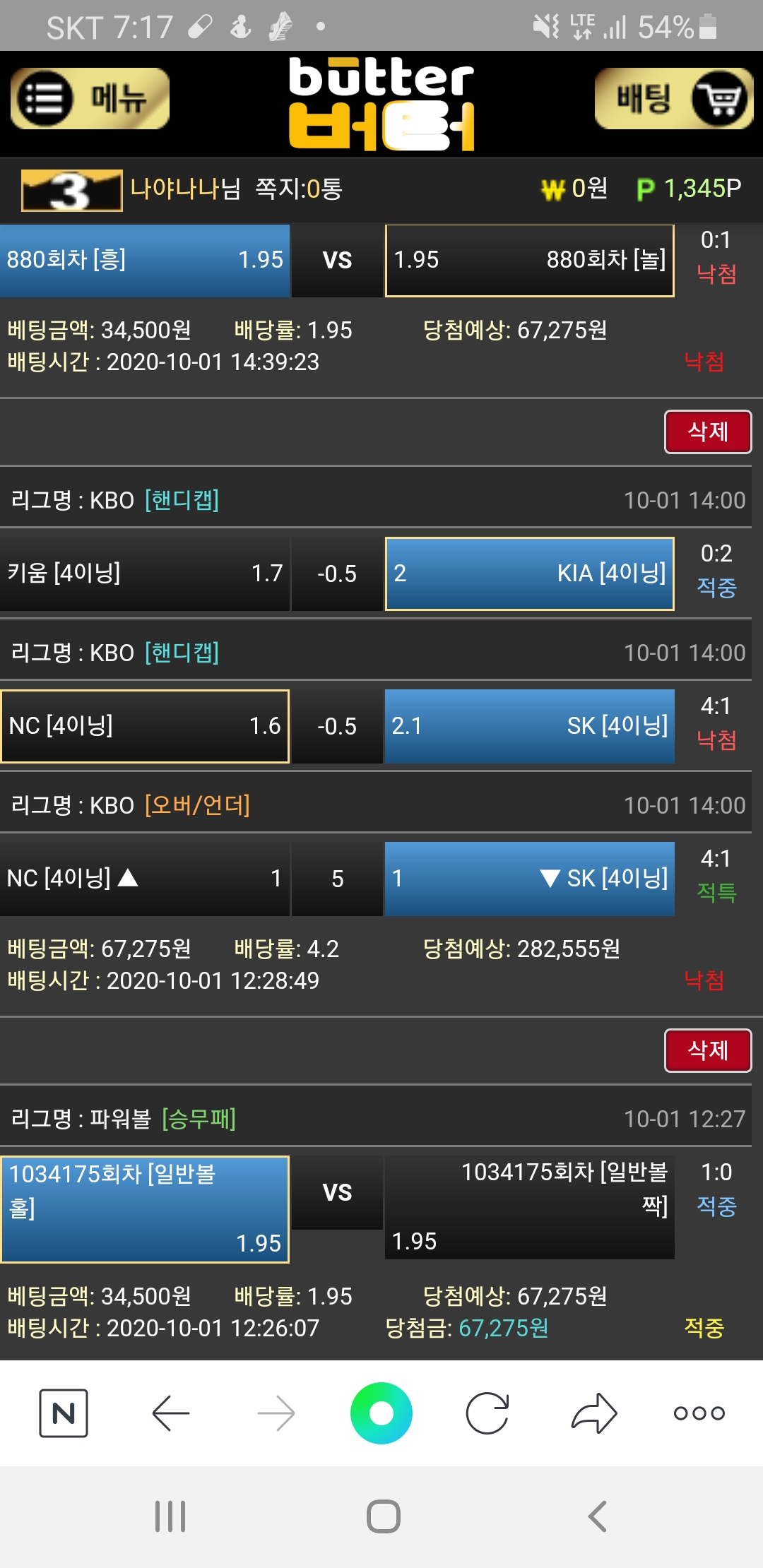
Task: Tap the green circle button in browser toolbar
Action: (381, 1413)
